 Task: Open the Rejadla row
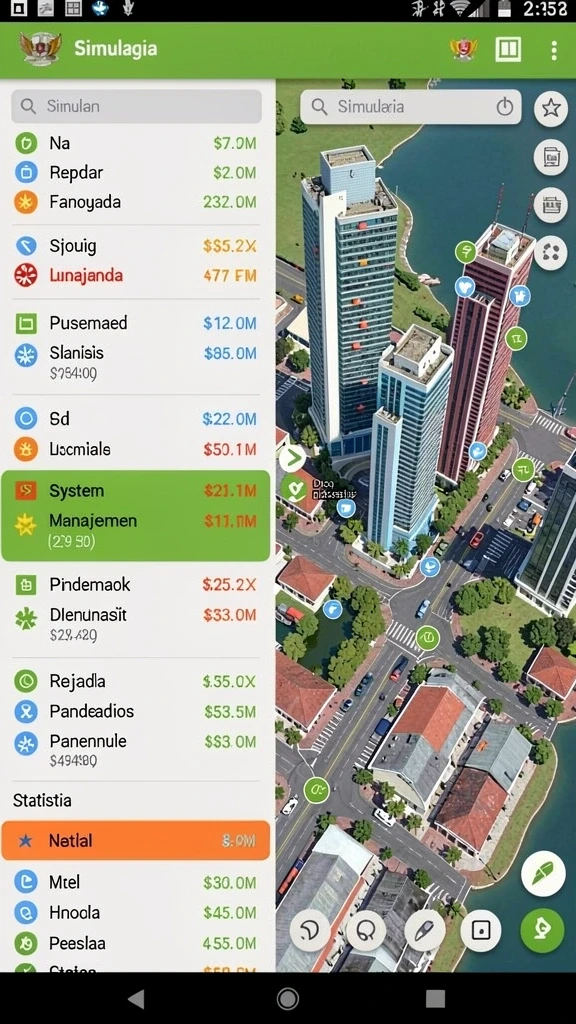coord(136,681)
